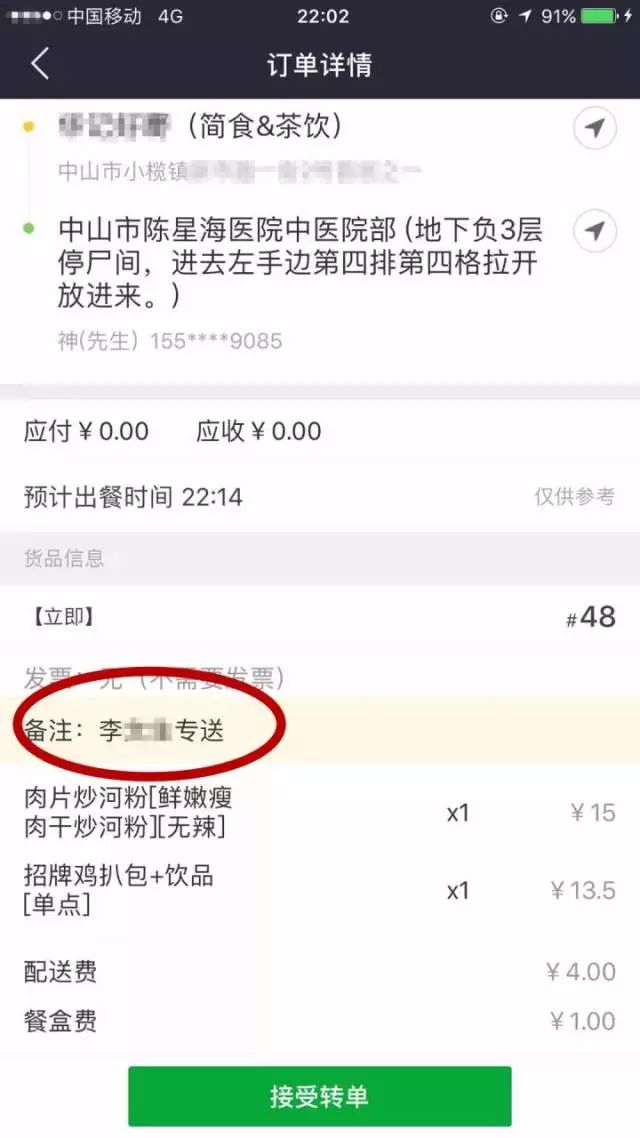The width and height of the screenshot is (640, 1138).
Task: Go back from order details
Action: click(x=39, y=64)
